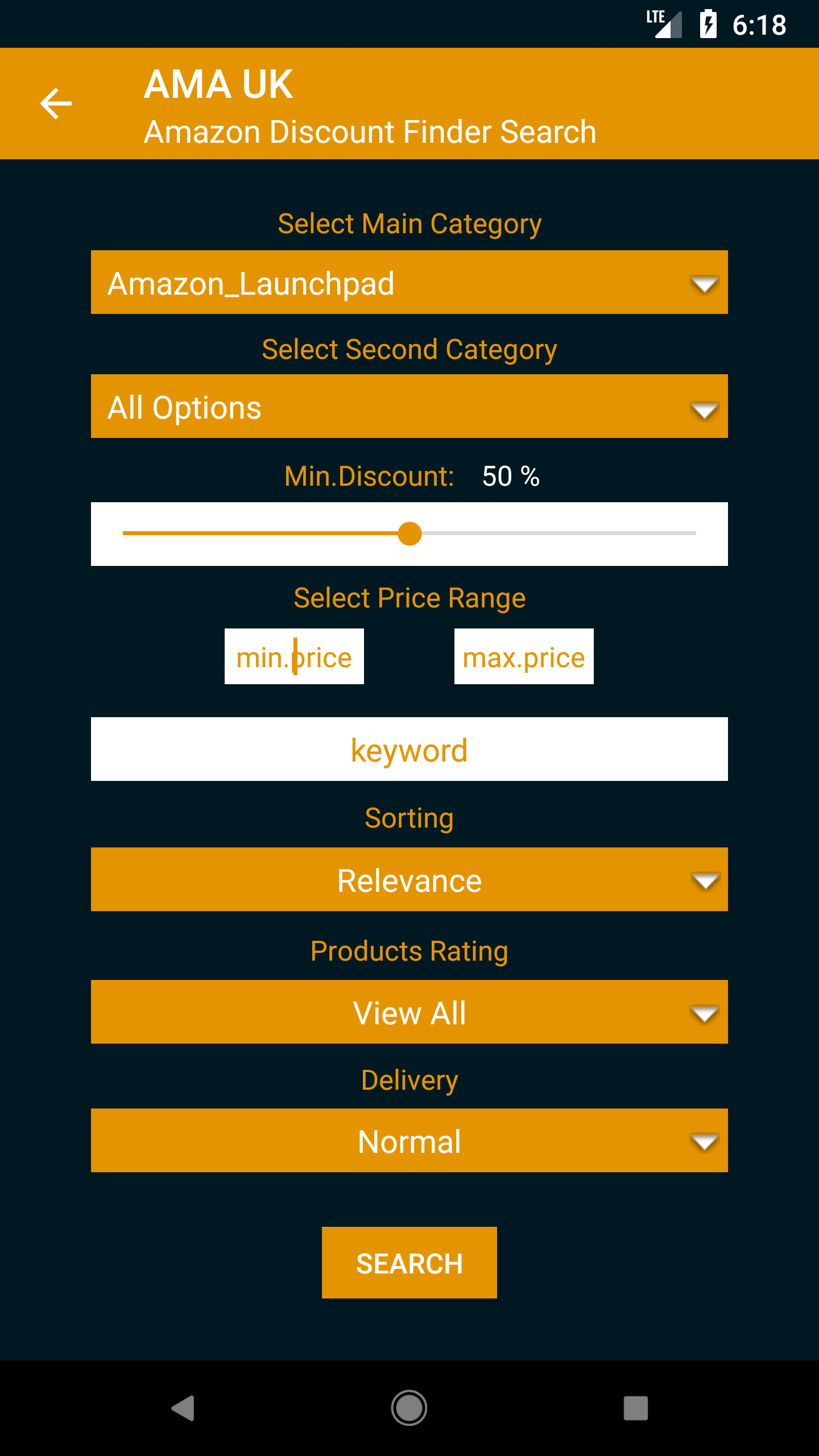Focus the max.price field
Viewport: 819px width, 1456px height.
(x=524, y=656)
